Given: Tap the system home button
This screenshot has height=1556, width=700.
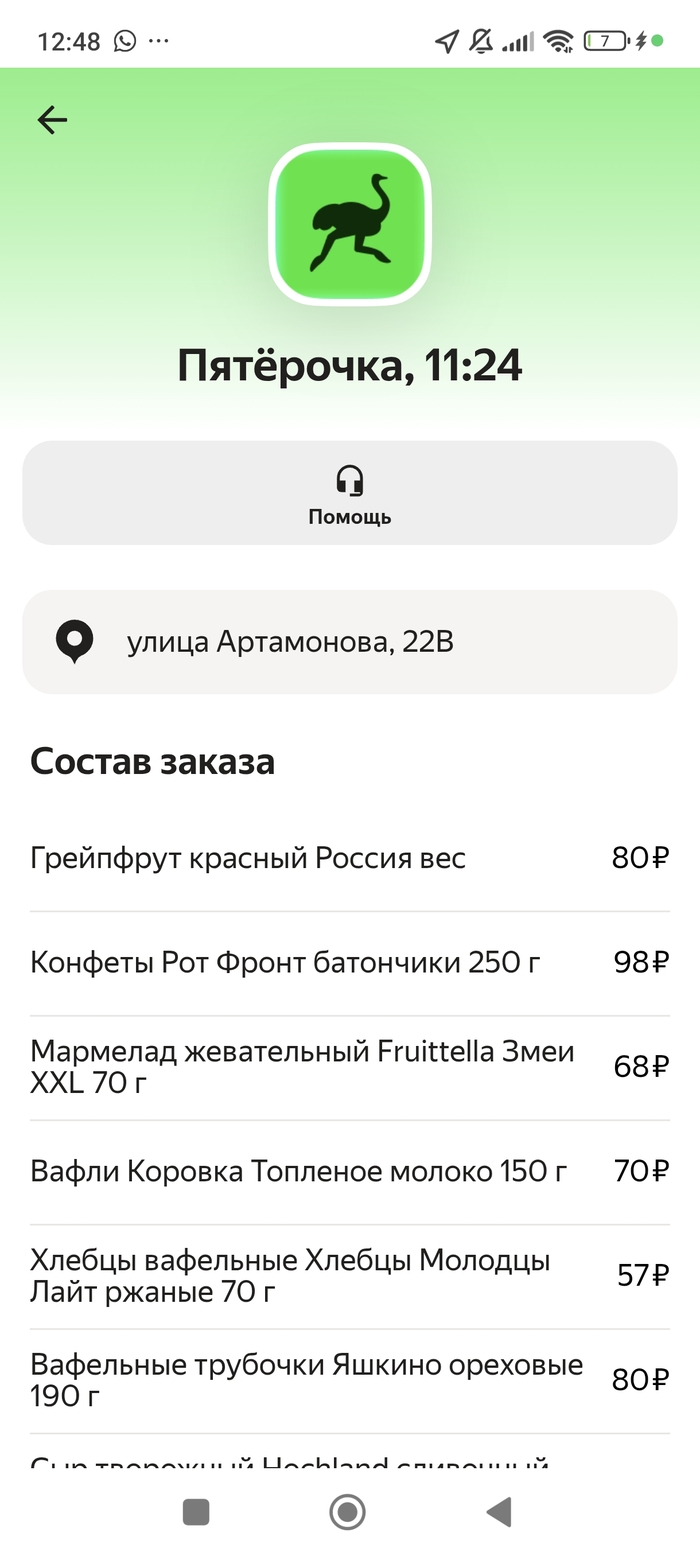Looking at the screenshot, I should click(x=347, y=1512).
